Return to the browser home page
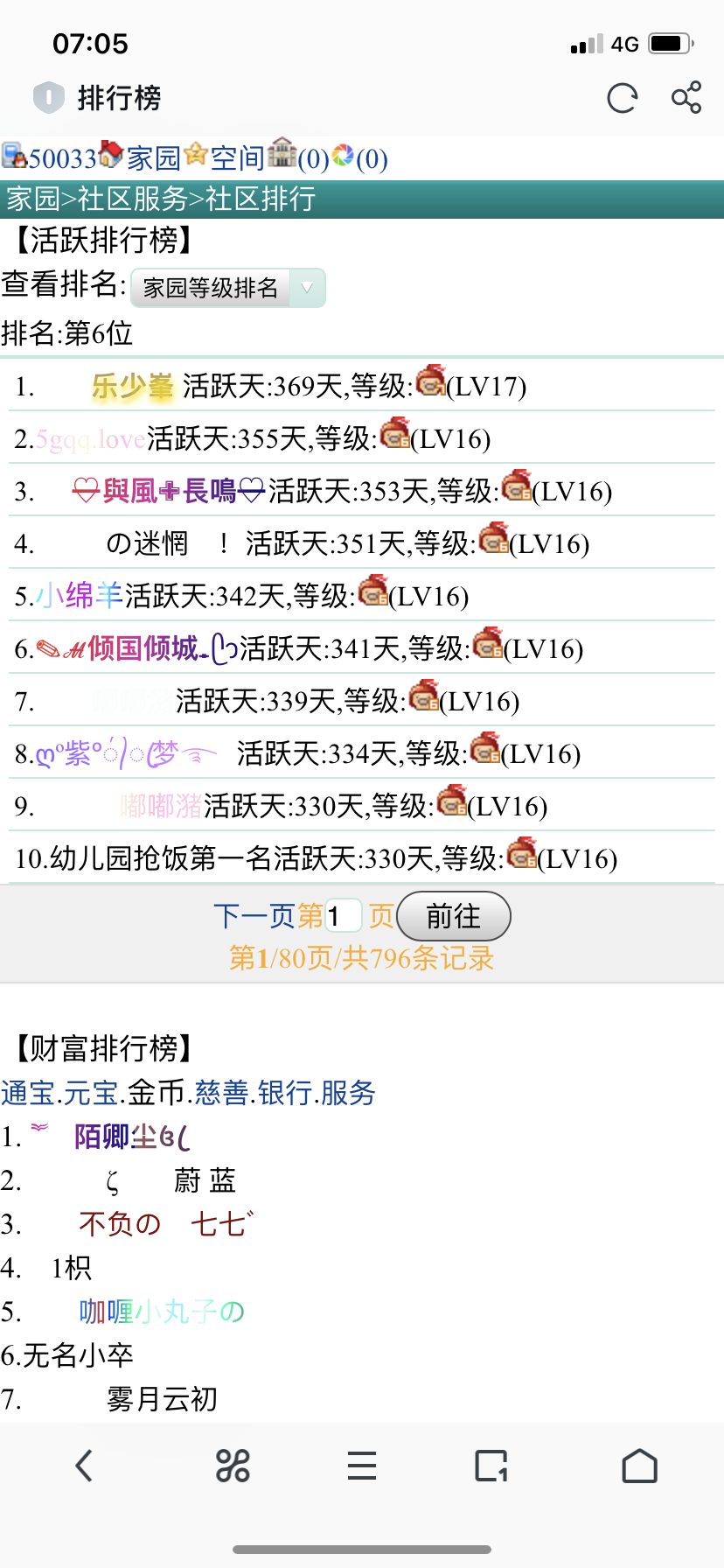 [639, 1465]
